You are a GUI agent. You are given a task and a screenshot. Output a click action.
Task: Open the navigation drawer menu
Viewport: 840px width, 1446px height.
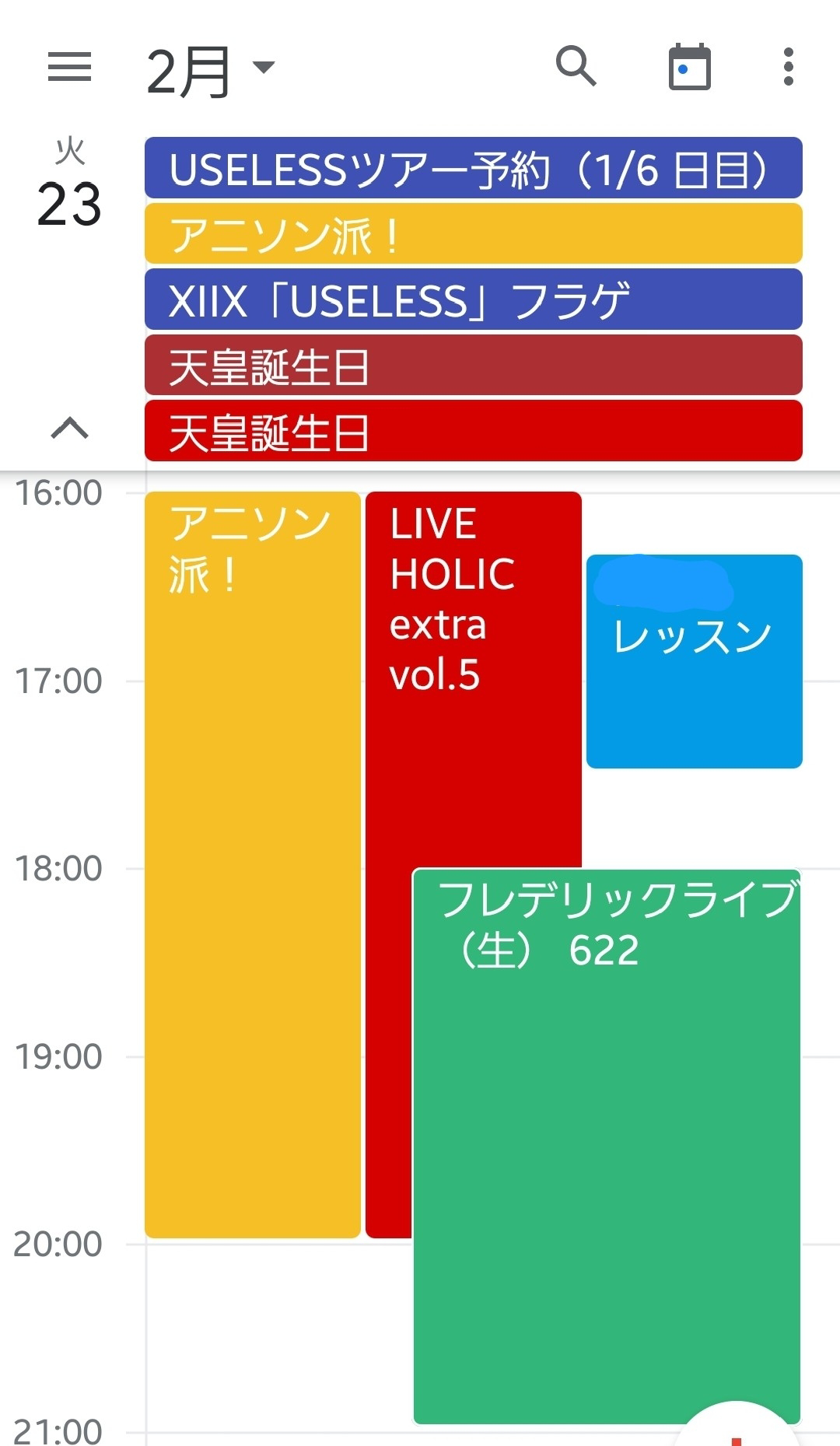[70, 67]
